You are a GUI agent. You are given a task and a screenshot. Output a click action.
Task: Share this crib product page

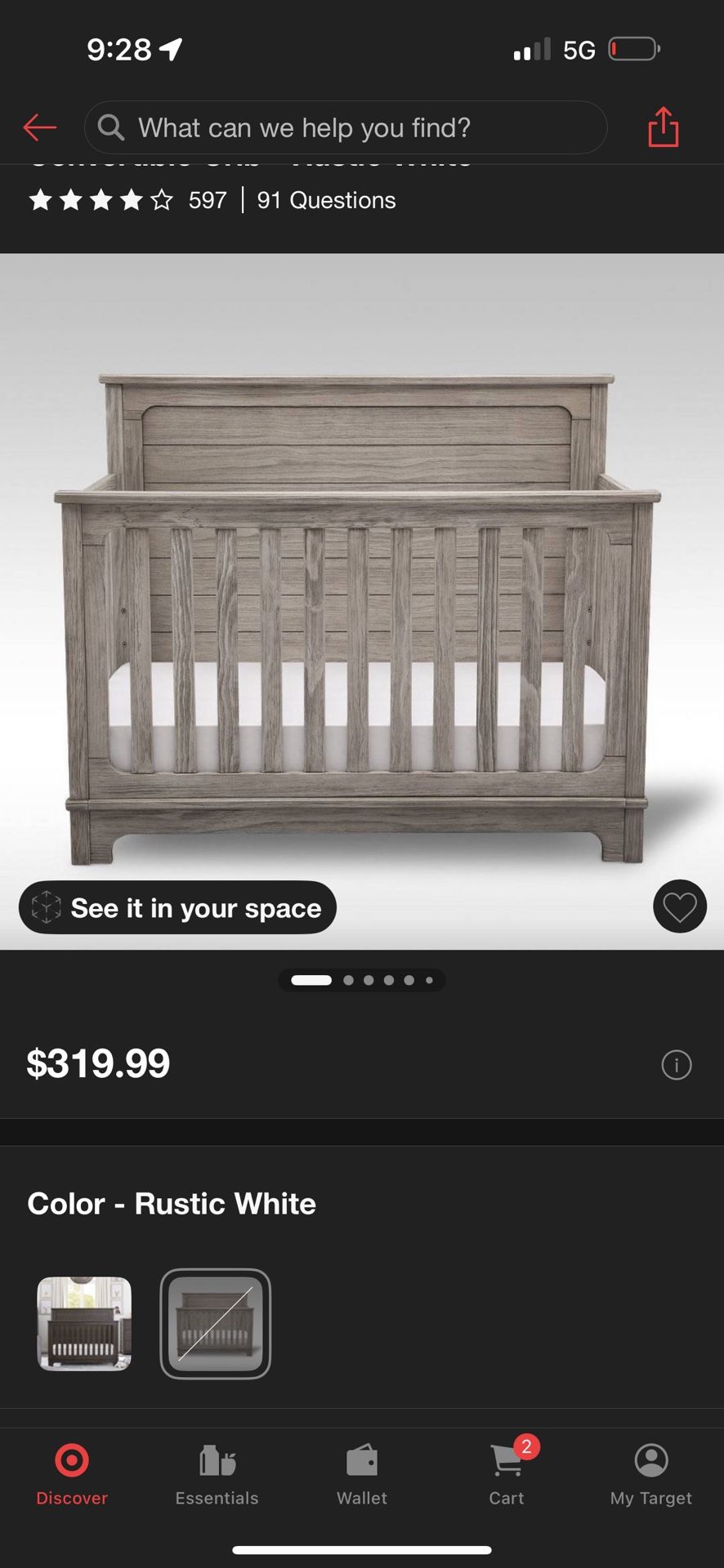point(663,127)
